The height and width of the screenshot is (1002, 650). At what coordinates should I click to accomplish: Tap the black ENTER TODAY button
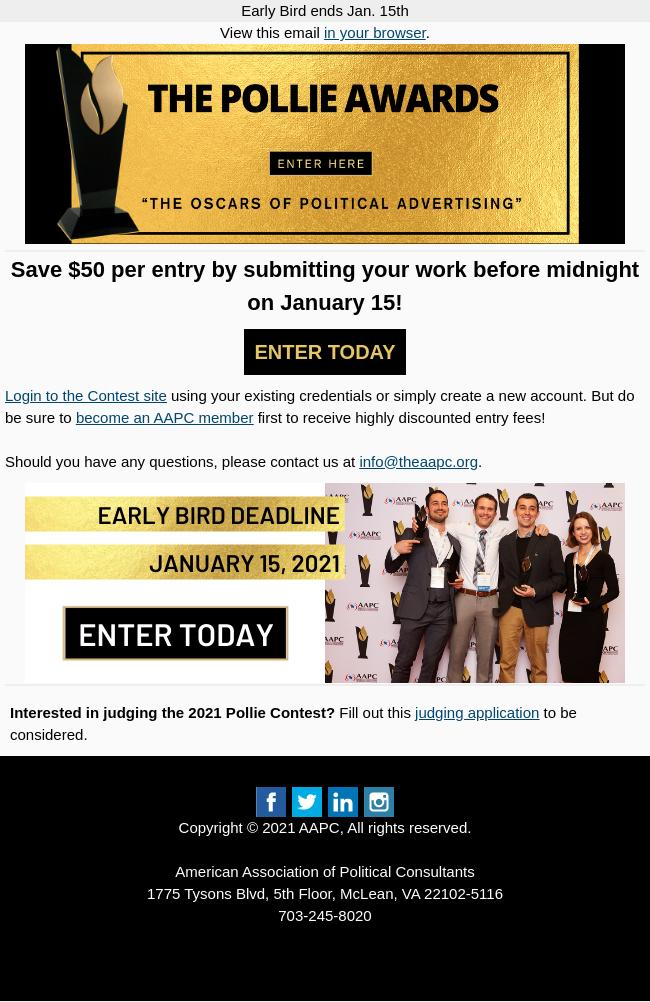(324, 352)
